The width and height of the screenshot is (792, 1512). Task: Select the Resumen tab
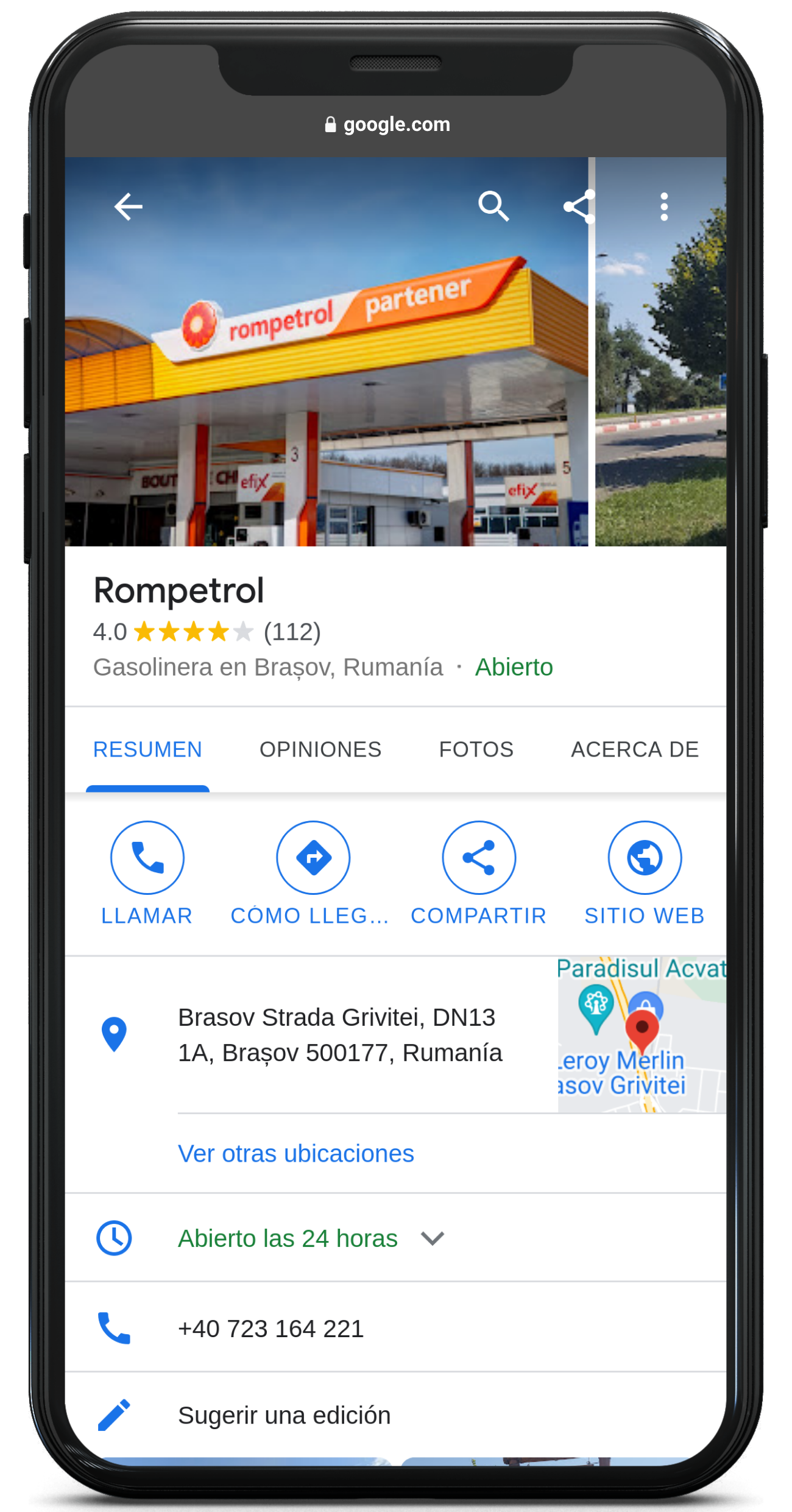pos(147,749)
